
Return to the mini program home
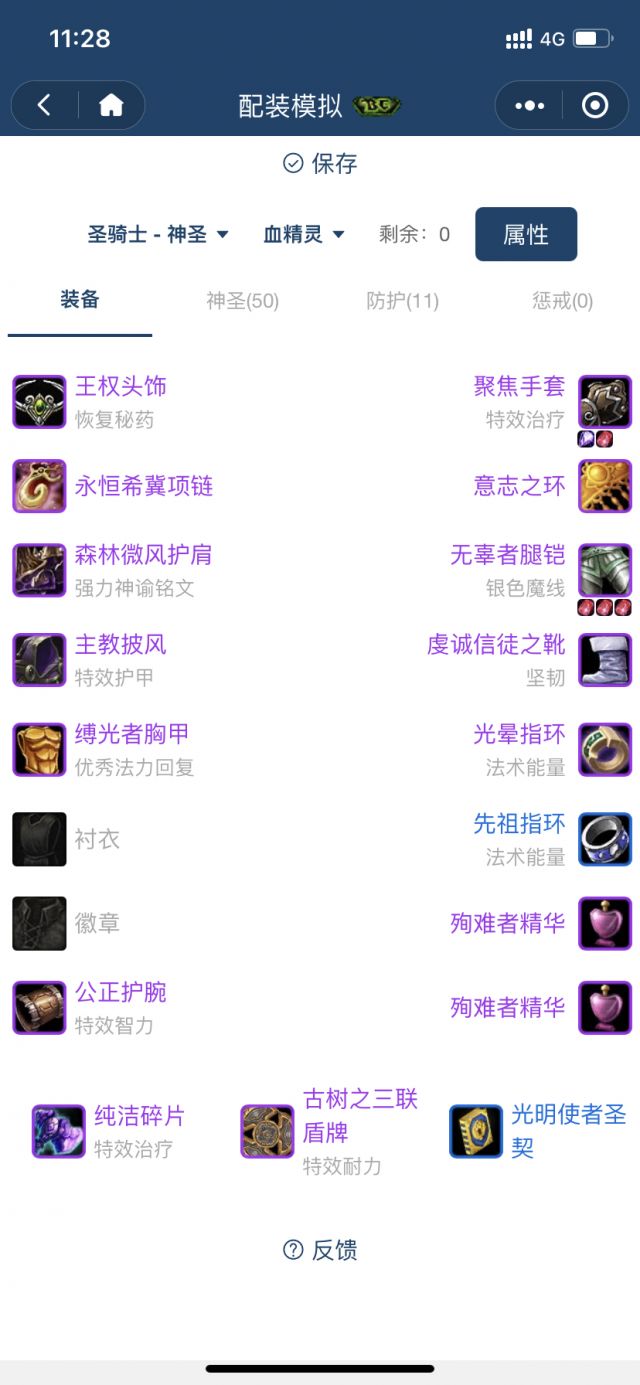pyautogui.click(x=111, y=105)
